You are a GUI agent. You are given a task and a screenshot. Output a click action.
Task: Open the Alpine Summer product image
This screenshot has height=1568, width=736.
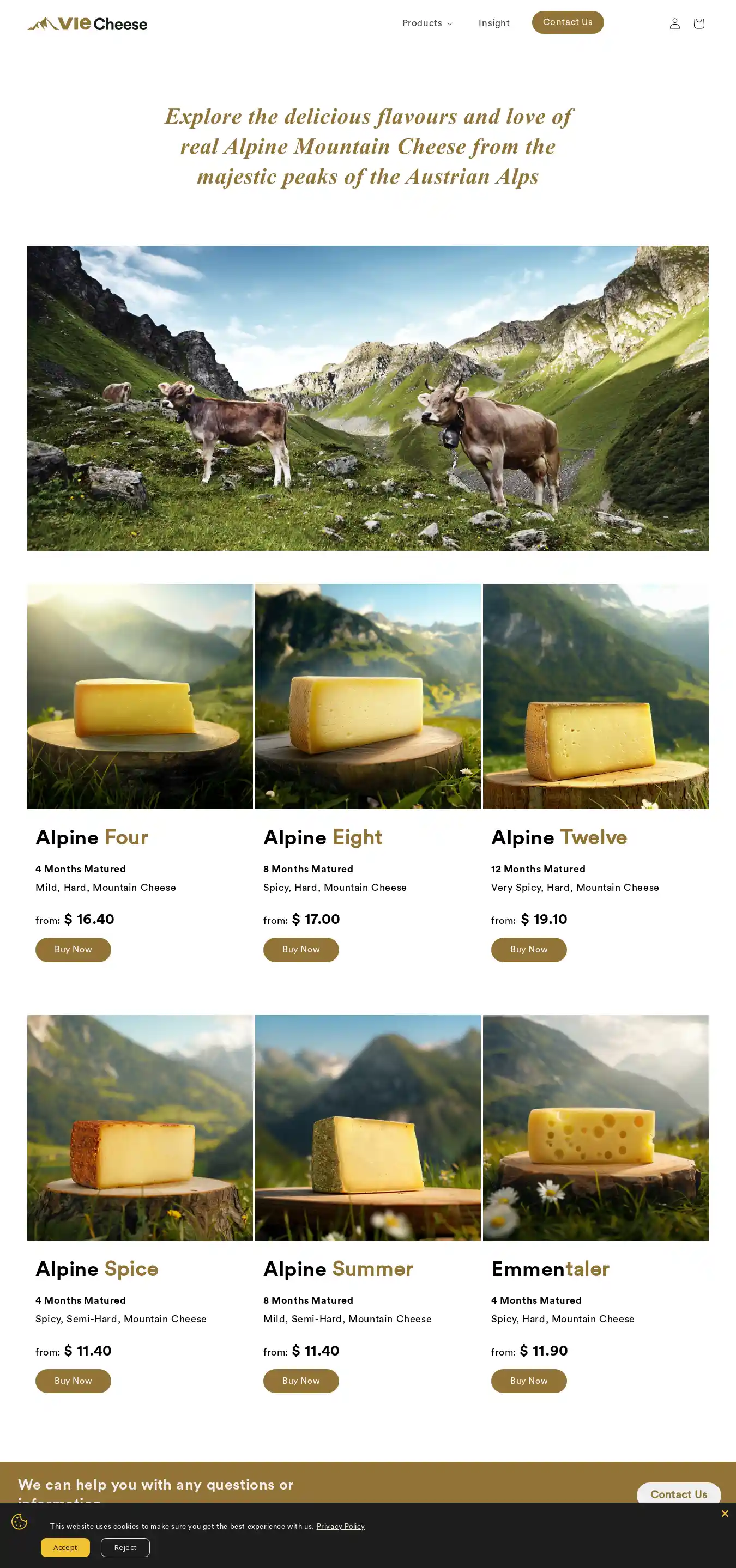[x=367, y=1127]
